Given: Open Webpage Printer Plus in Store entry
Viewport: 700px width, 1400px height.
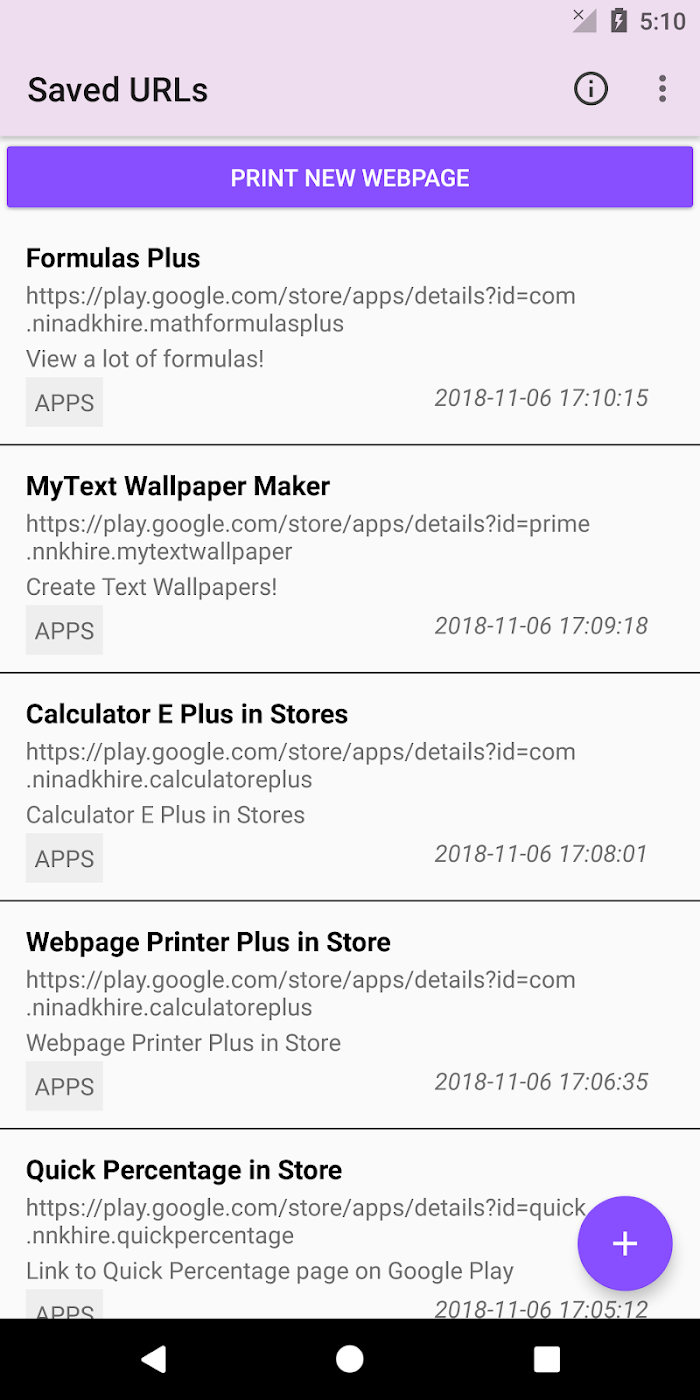Looking at the screenshot, I should (350, 1015).
